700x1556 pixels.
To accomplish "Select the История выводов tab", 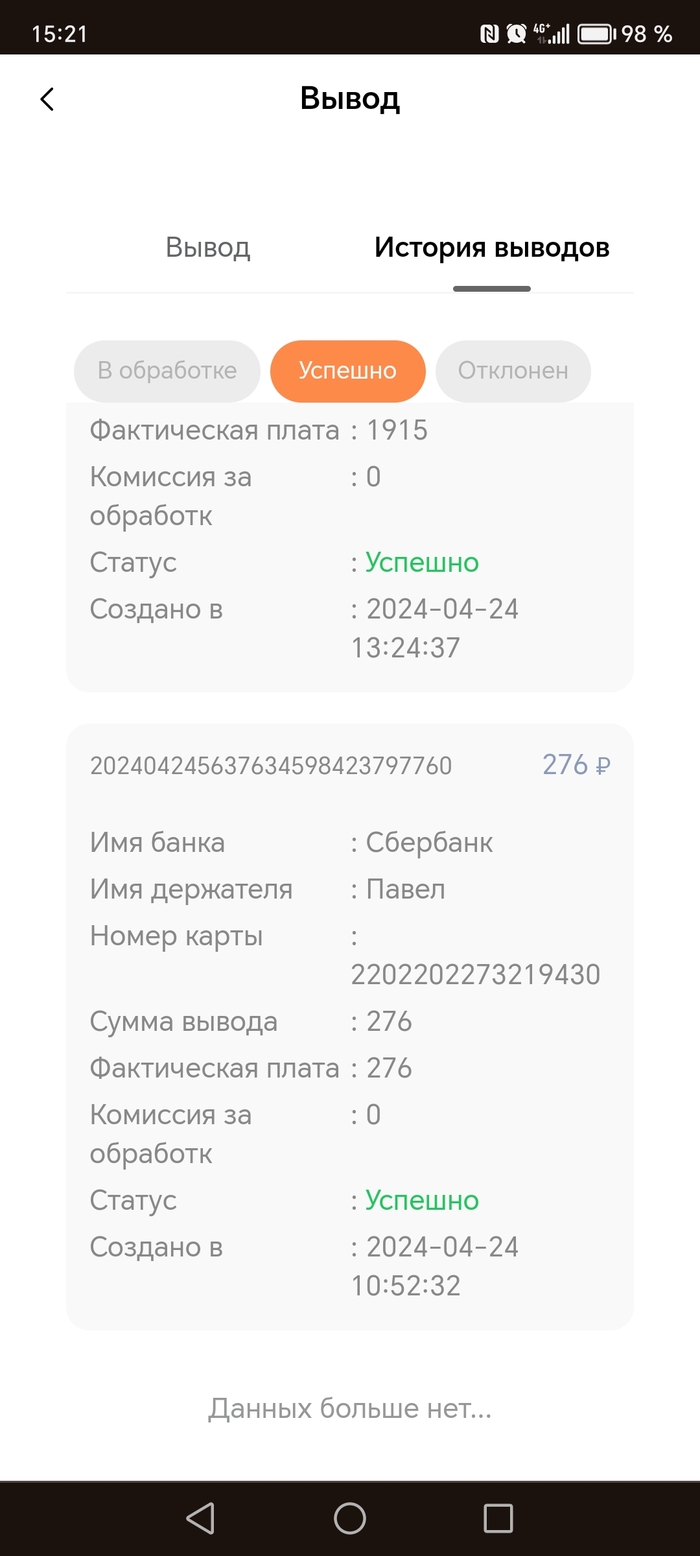I will pyautogui.click(x=492, y=247).
